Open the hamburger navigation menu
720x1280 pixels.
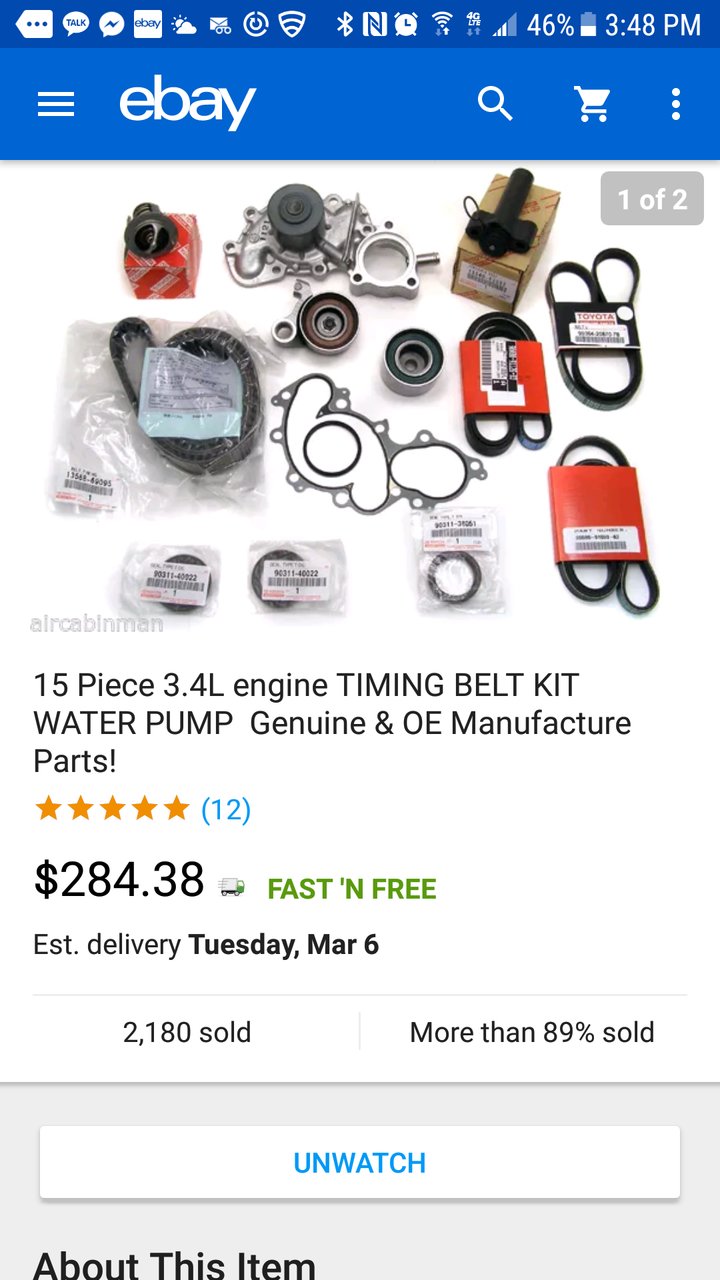click(x=56, y=104)
